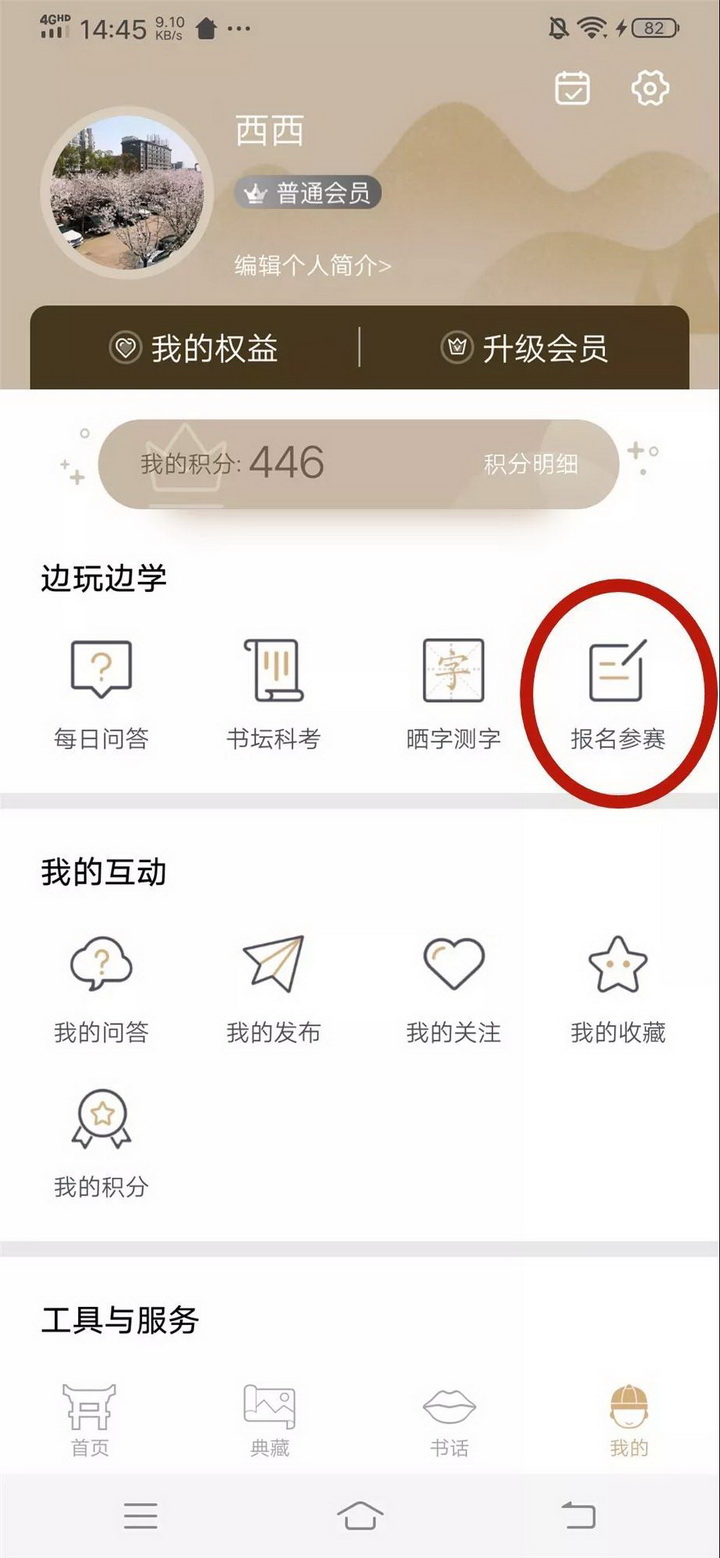Switch to the 书话 tab
This screenshot has height=1558, width=720.
[x=449, y=1421]
